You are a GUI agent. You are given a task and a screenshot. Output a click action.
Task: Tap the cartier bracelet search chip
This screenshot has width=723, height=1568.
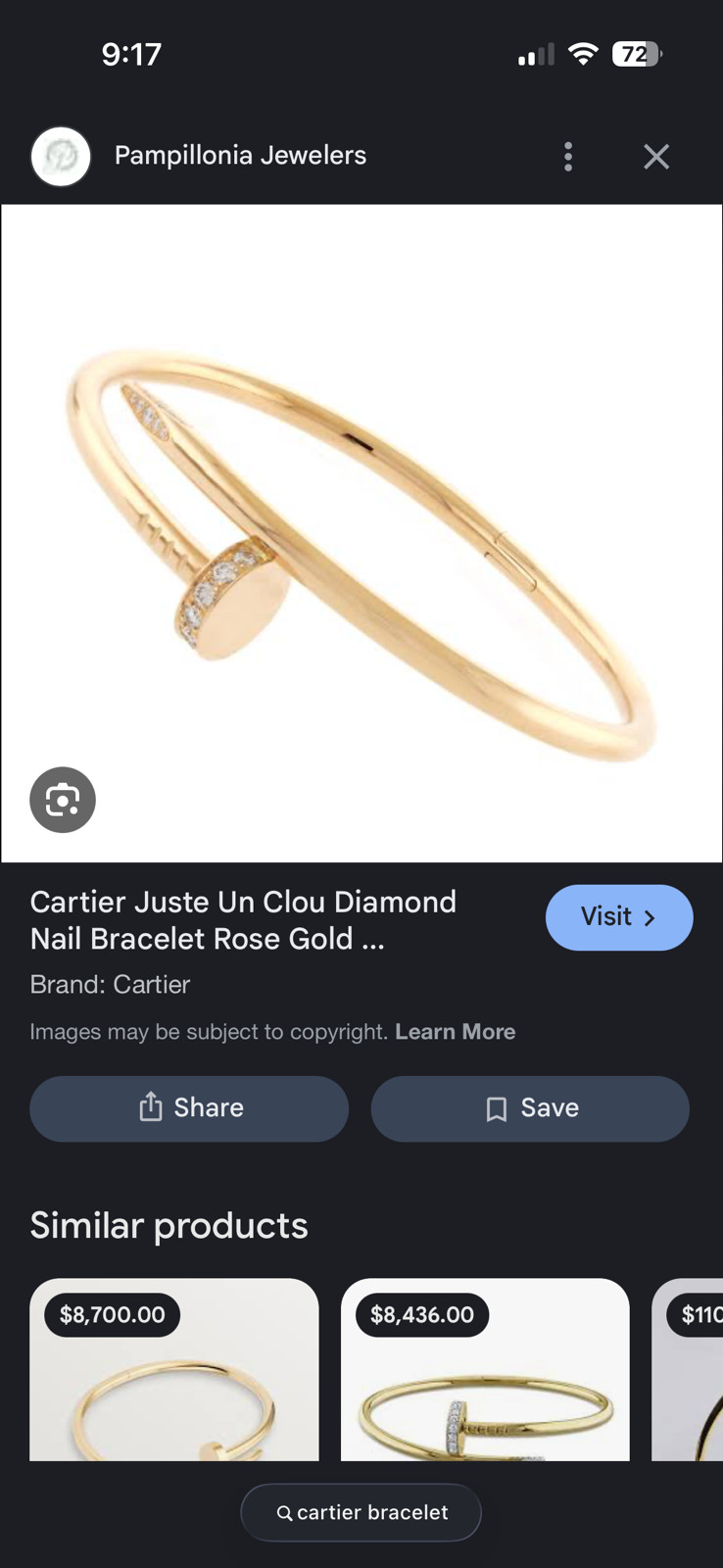coord(361,1512)
